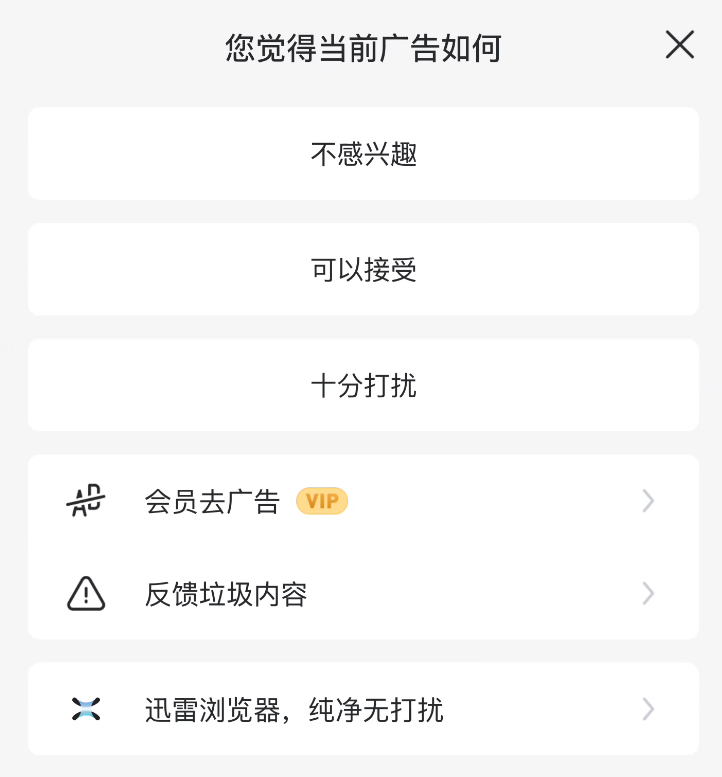Image resolution: width=722 pixels, height=777 pixels.
Task: Close the ad feedback dialog
Action: (679, 45)
